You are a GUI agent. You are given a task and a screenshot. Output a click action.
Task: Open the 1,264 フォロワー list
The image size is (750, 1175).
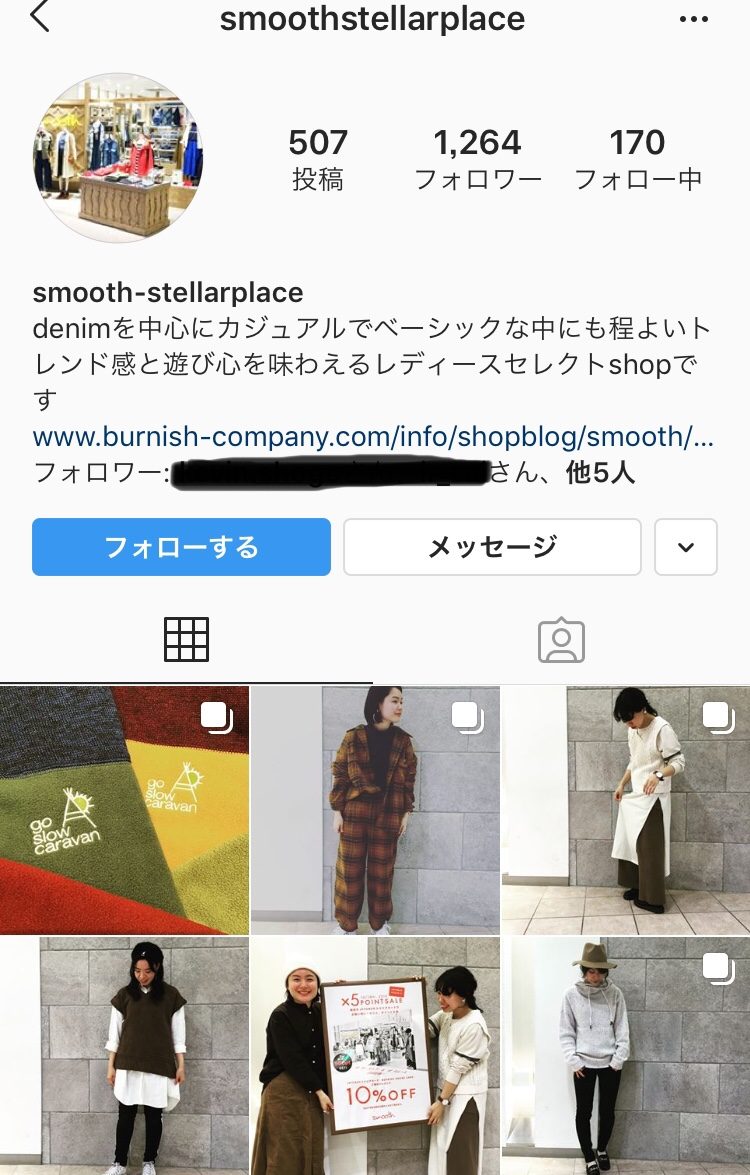tap(478, 159)
